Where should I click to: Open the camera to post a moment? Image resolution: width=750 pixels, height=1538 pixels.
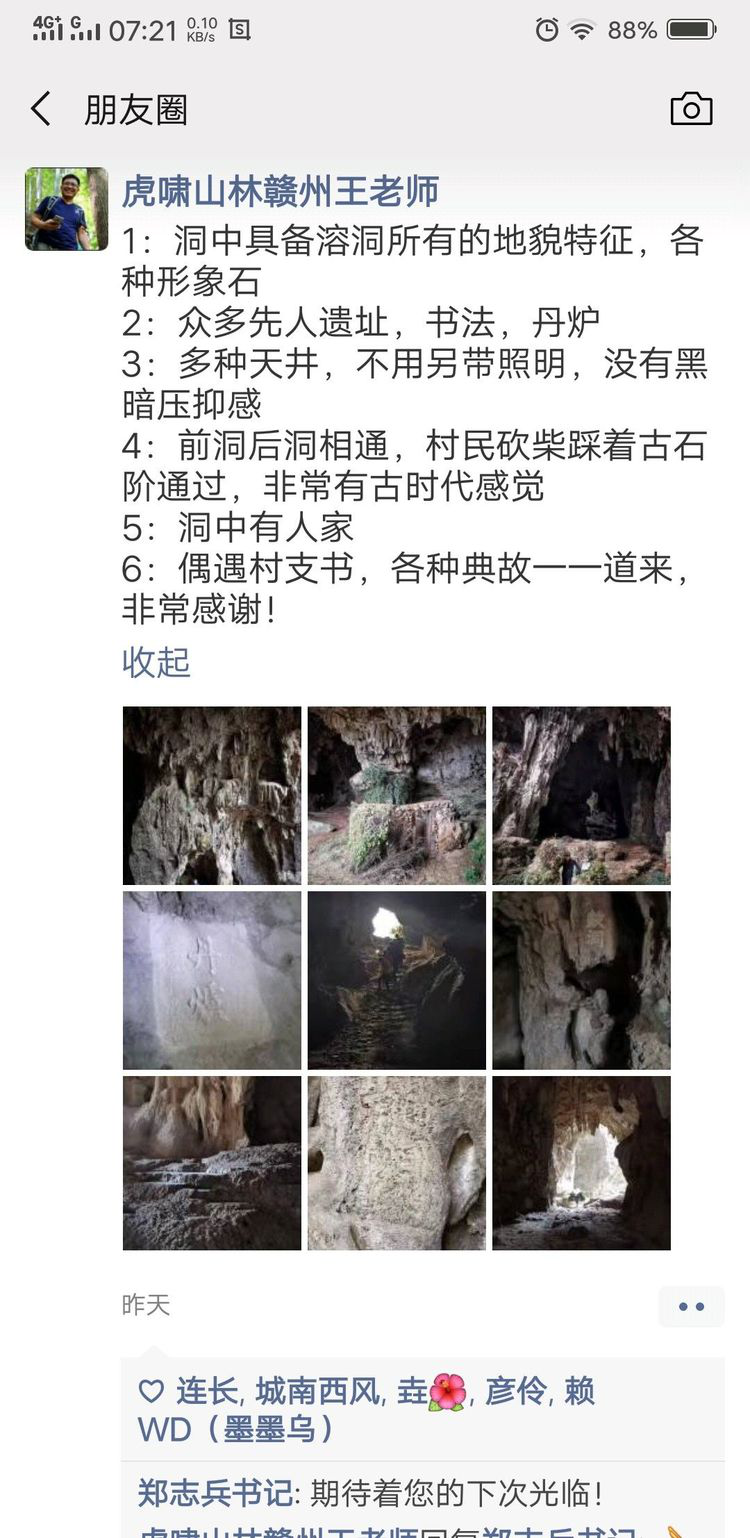click(x=691, y=109)
